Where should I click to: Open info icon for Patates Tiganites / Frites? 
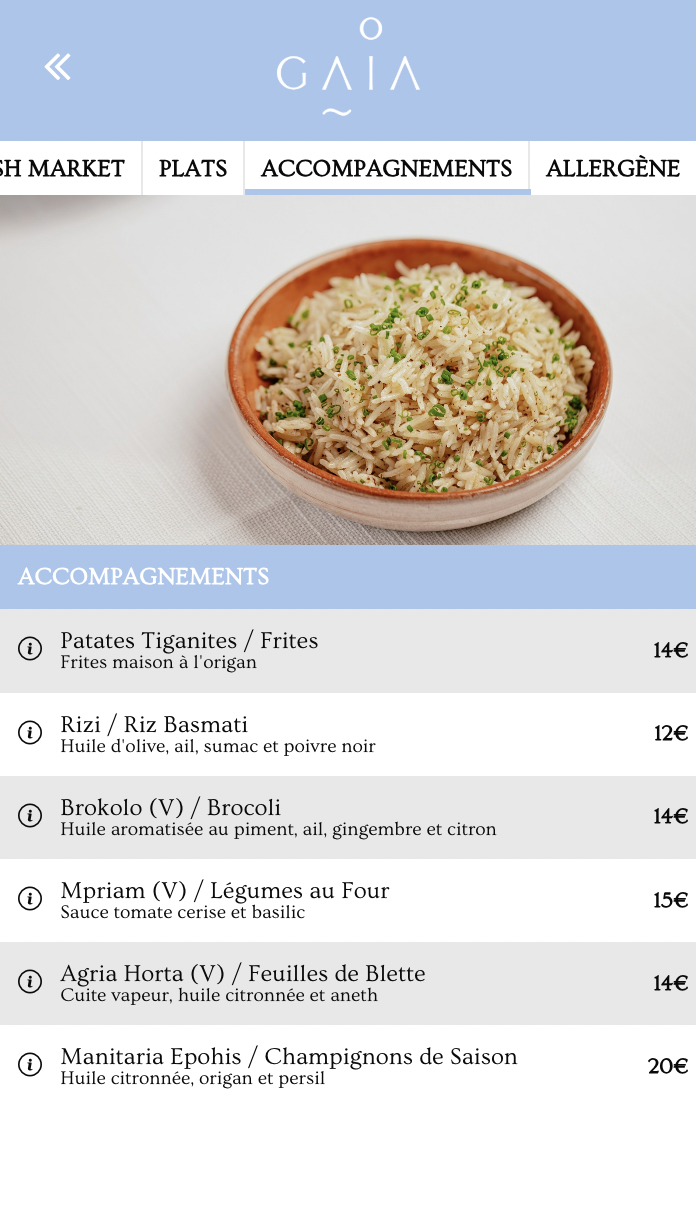[x=30, y=649]
